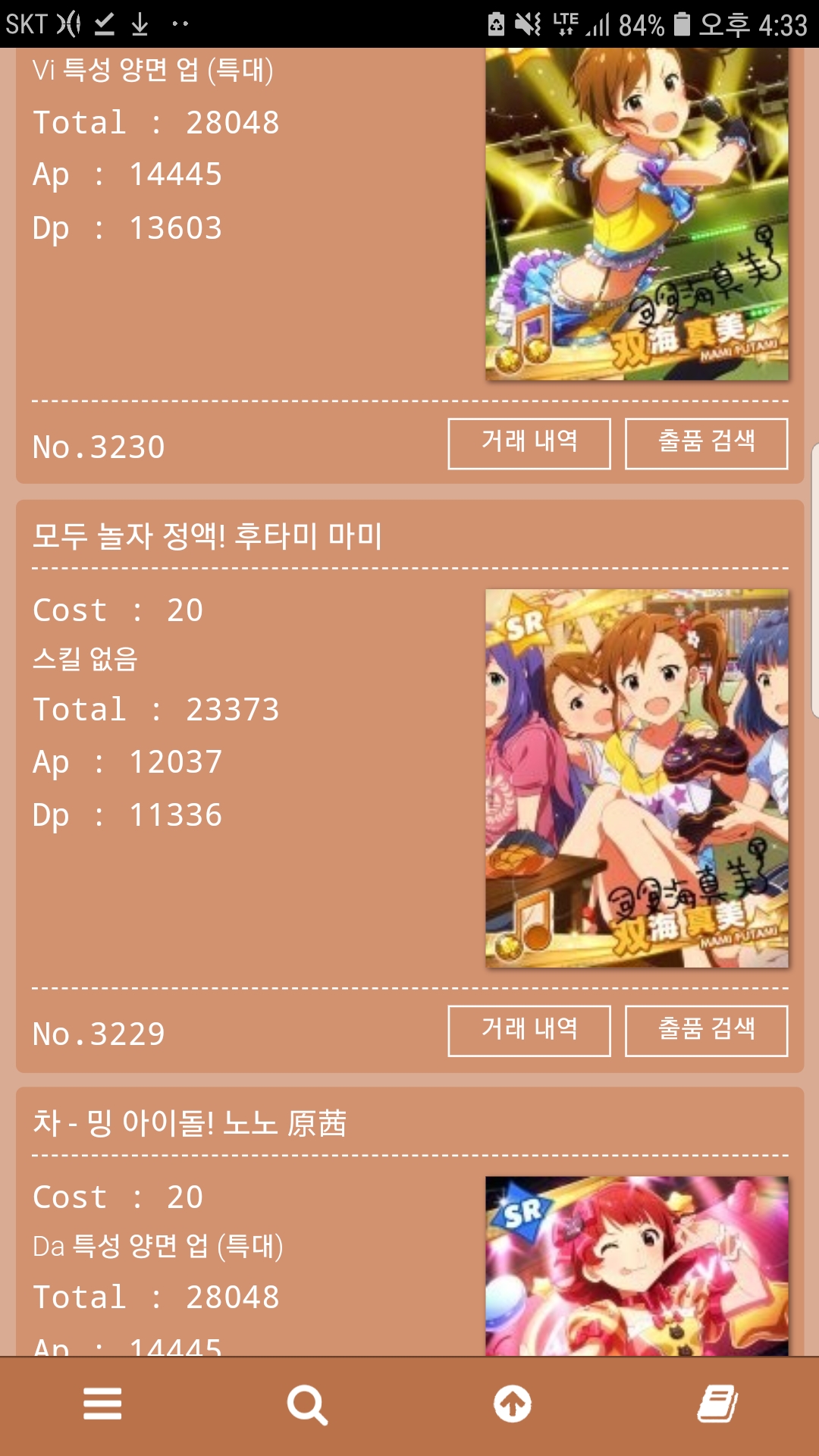View the 차-밍 아이돌! 노노 card image
819x1456 pixels.
[637, 1266]
